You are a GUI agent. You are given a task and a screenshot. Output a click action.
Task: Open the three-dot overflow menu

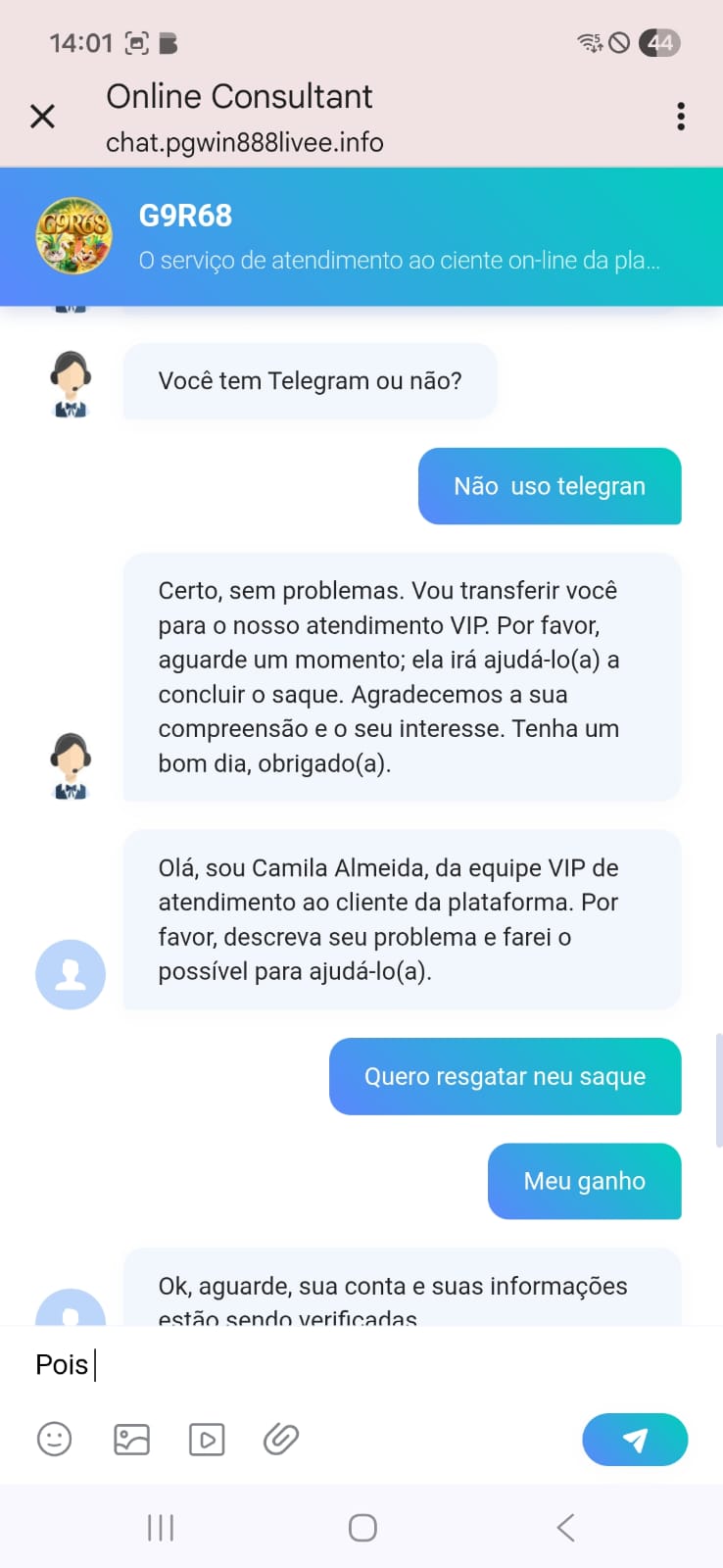[681, 117]
